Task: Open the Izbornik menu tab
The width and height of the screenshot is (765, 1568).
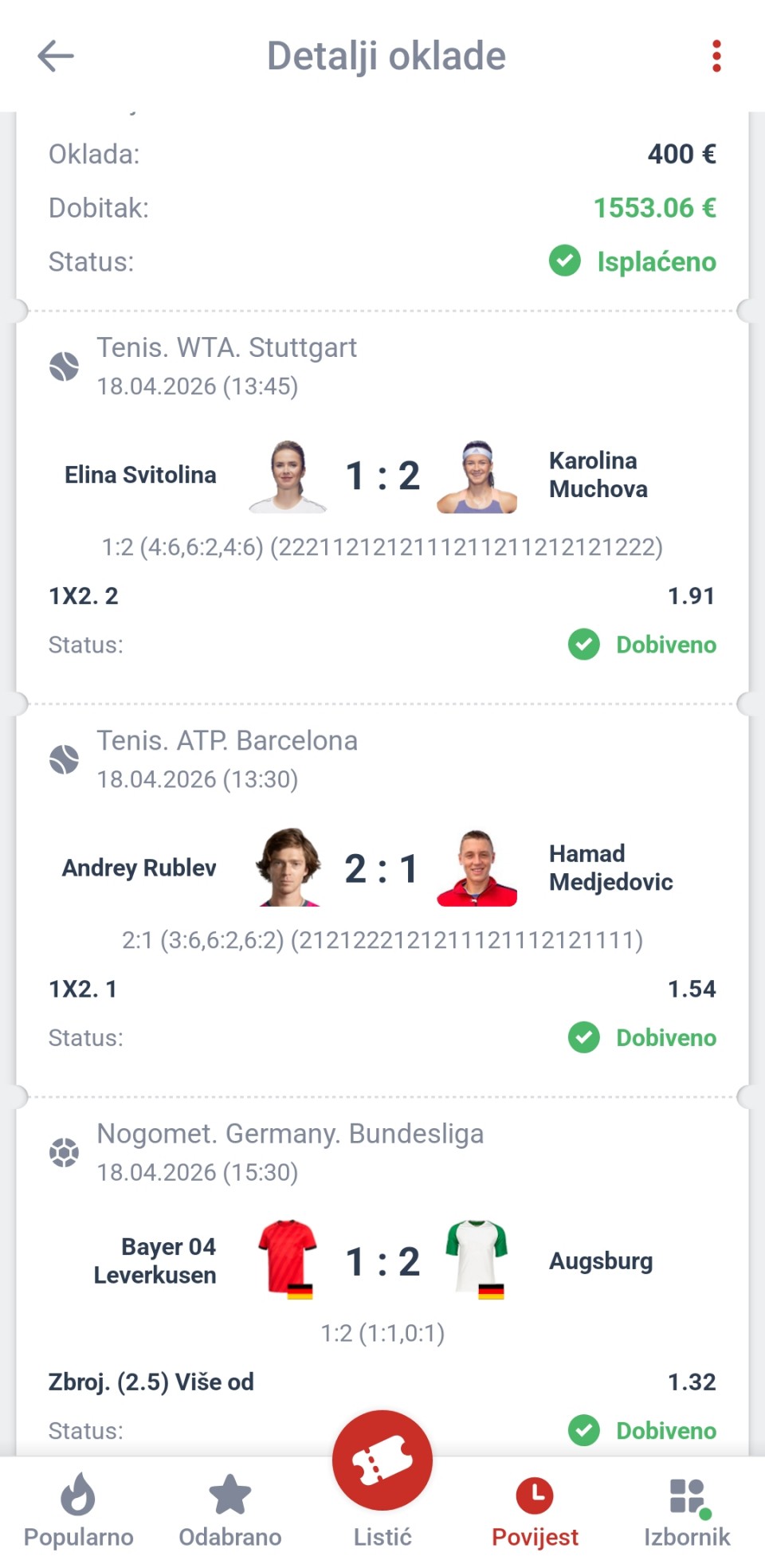Action: [x=687, y=1510]
